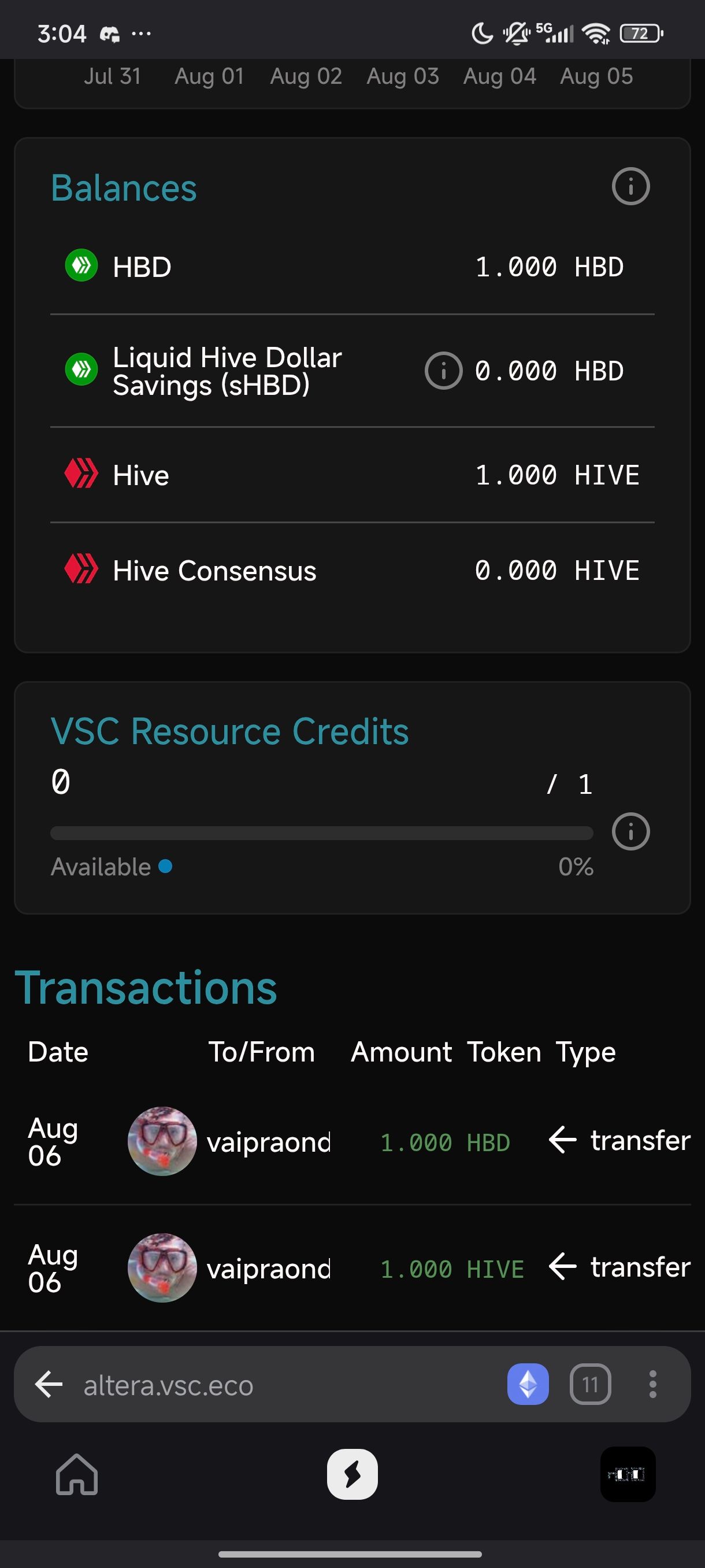Open the VSC Resource Credits info icon

630,831
